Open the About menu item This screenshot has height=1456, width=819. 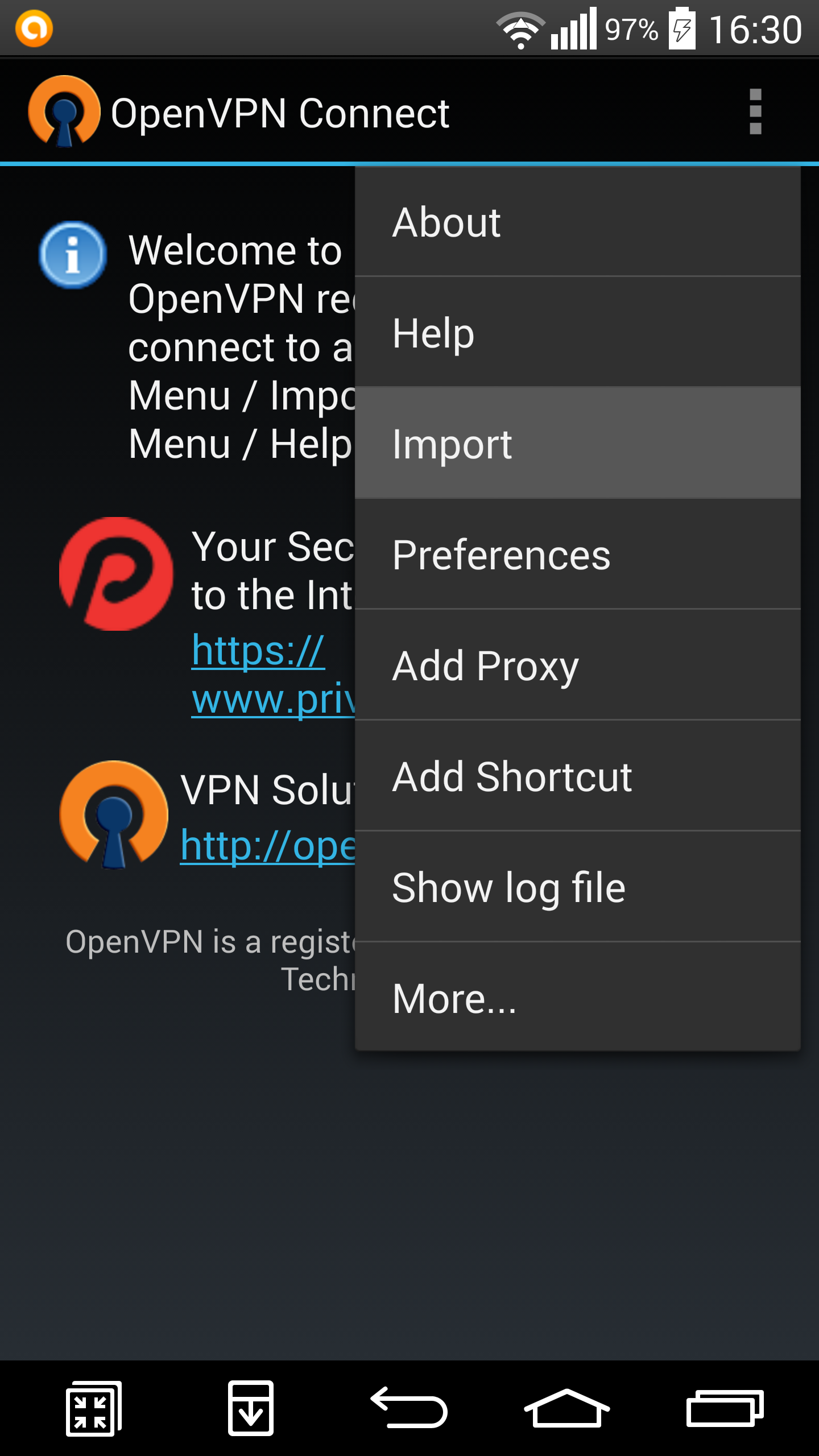click(577, 222)
